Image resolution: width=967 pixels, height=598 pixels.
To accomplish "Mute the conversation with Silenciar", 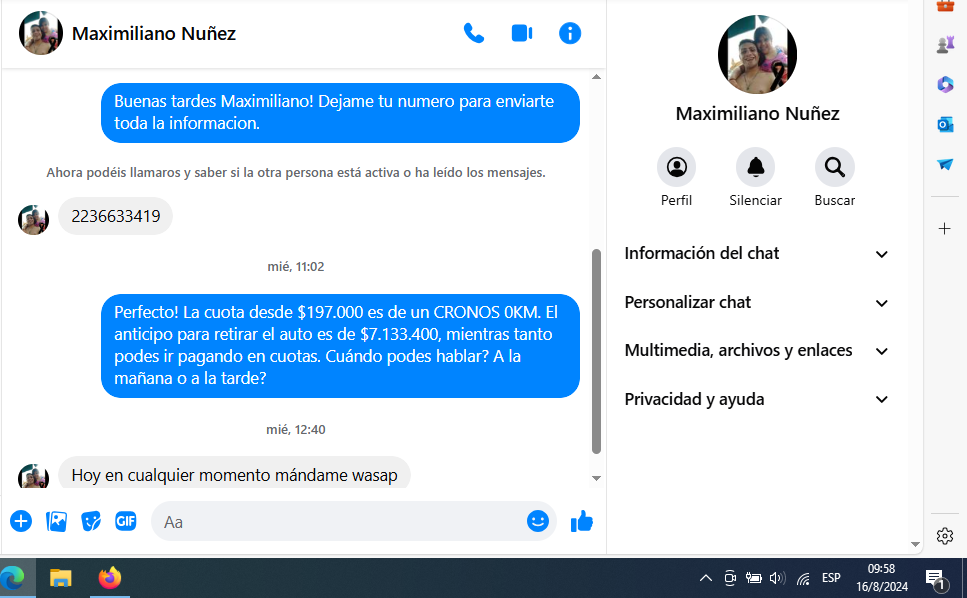I will click(755, 167).
